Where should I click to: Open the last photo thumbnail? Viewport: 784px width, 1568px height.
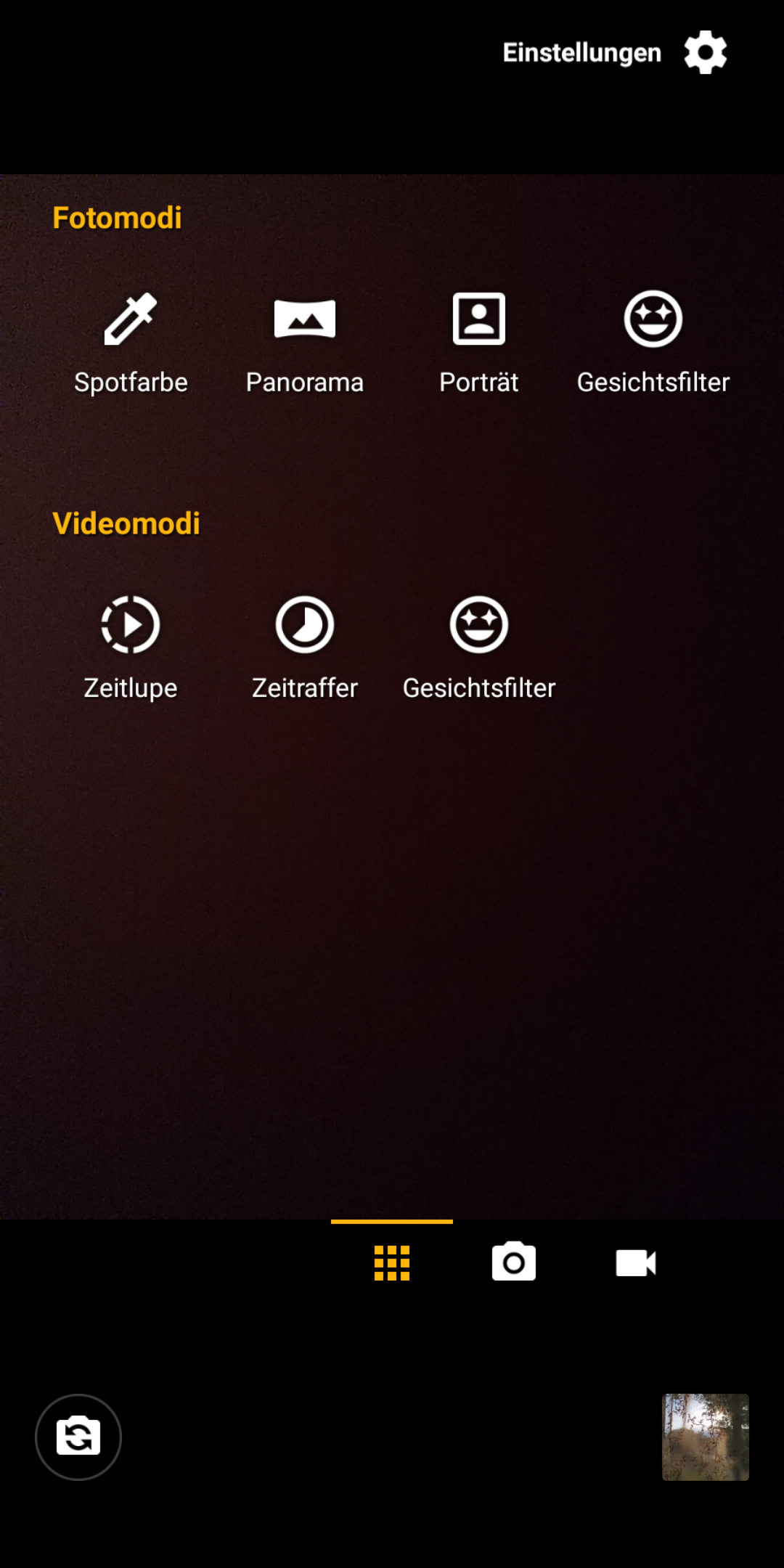tap(705, 1437)
